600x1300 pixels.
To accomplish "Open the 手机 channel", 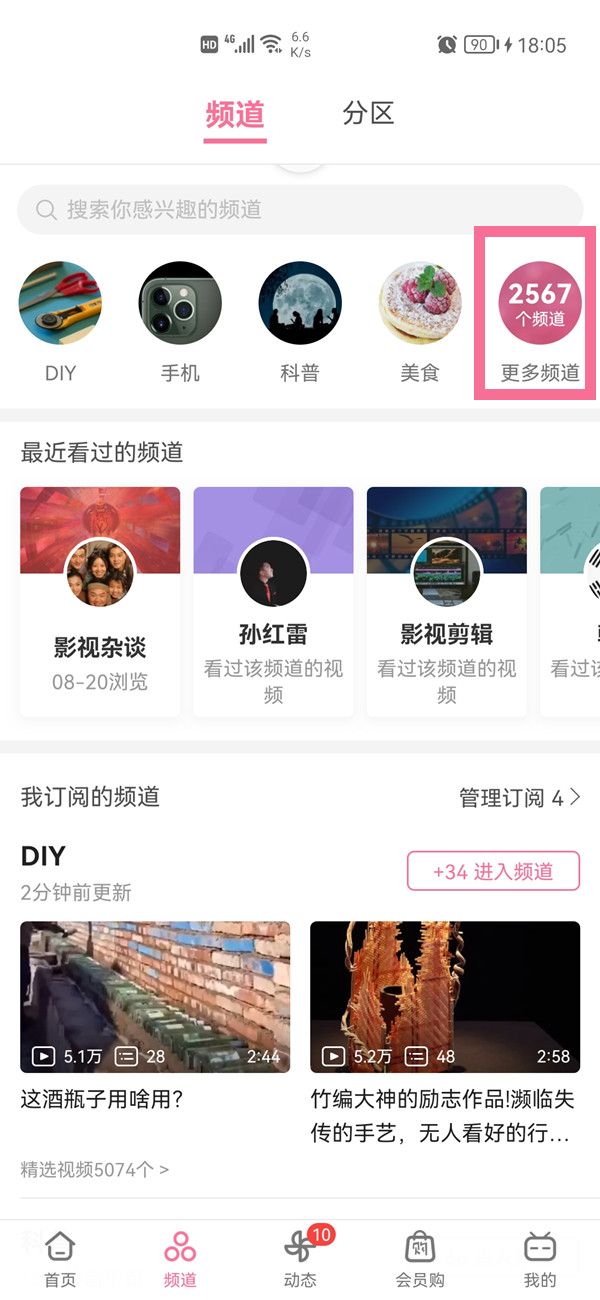I will (x=180, y=303).
